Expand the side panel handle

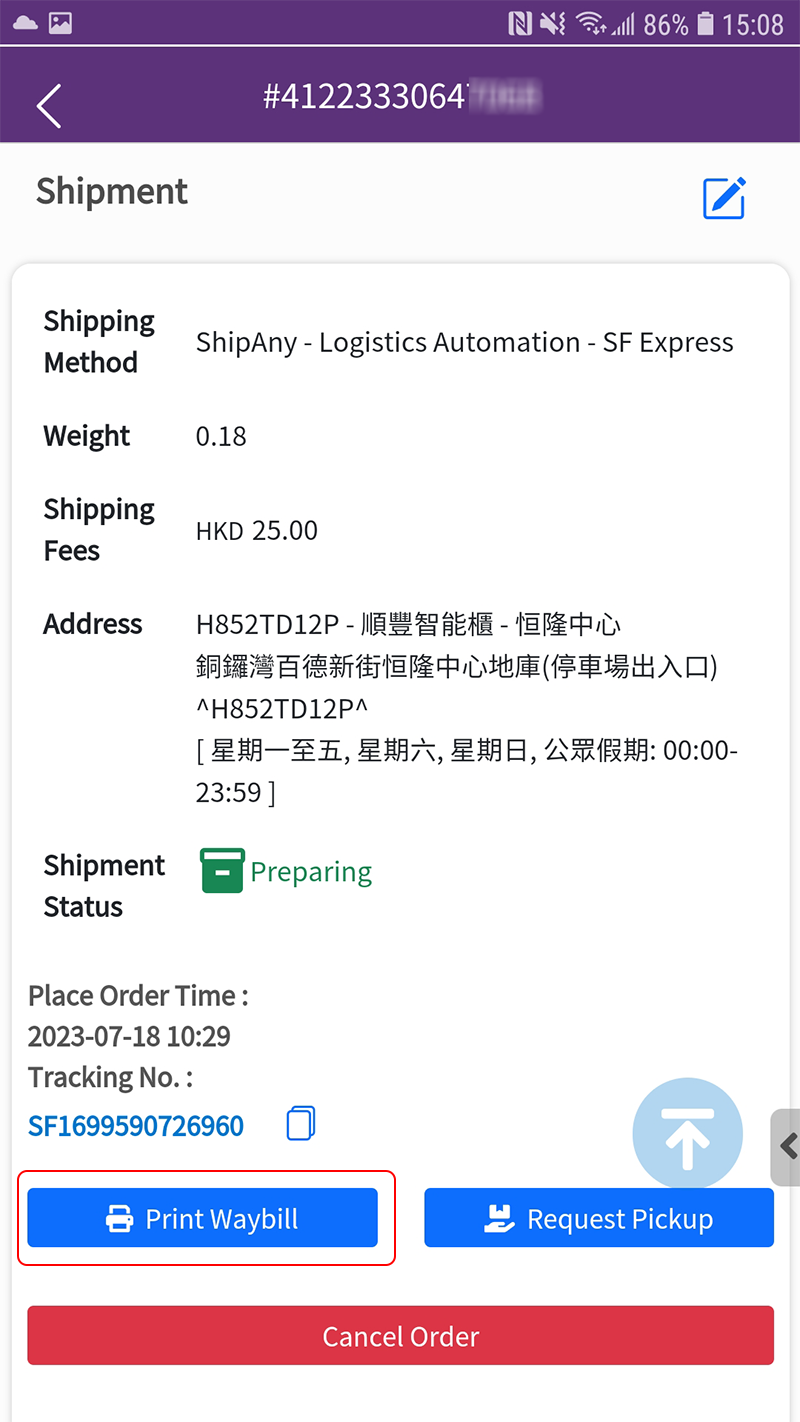tap(786, 1146)
